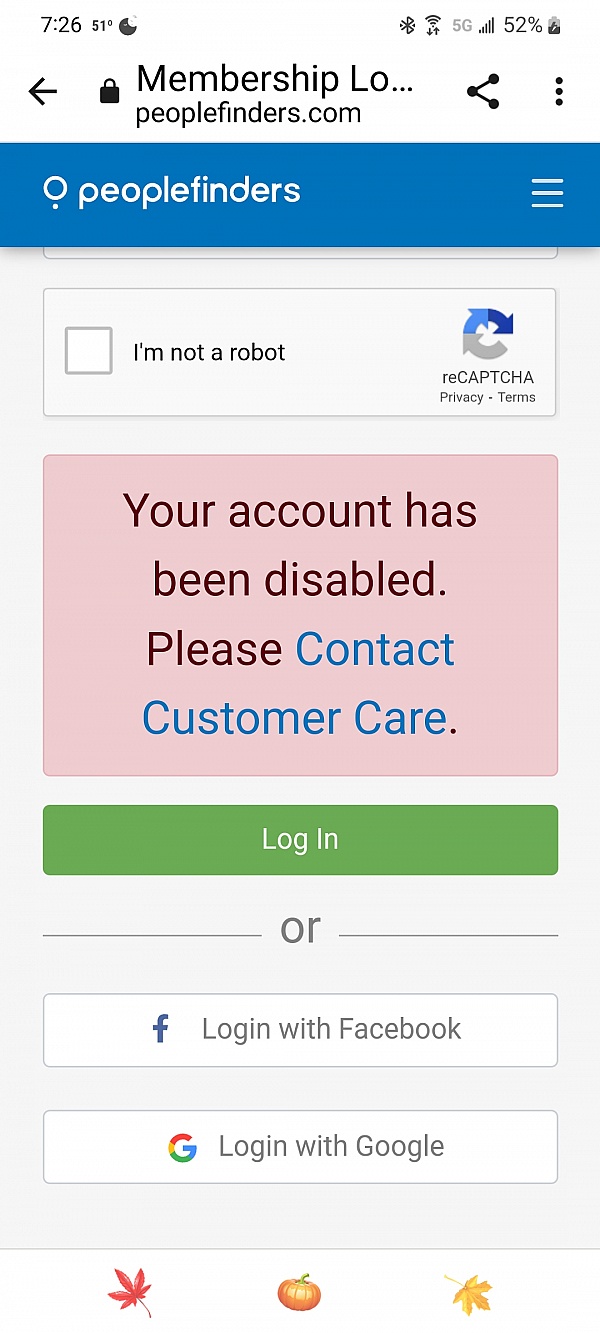Check the I'm not a robot box
Screen dimensions: 600x1333
89,351
